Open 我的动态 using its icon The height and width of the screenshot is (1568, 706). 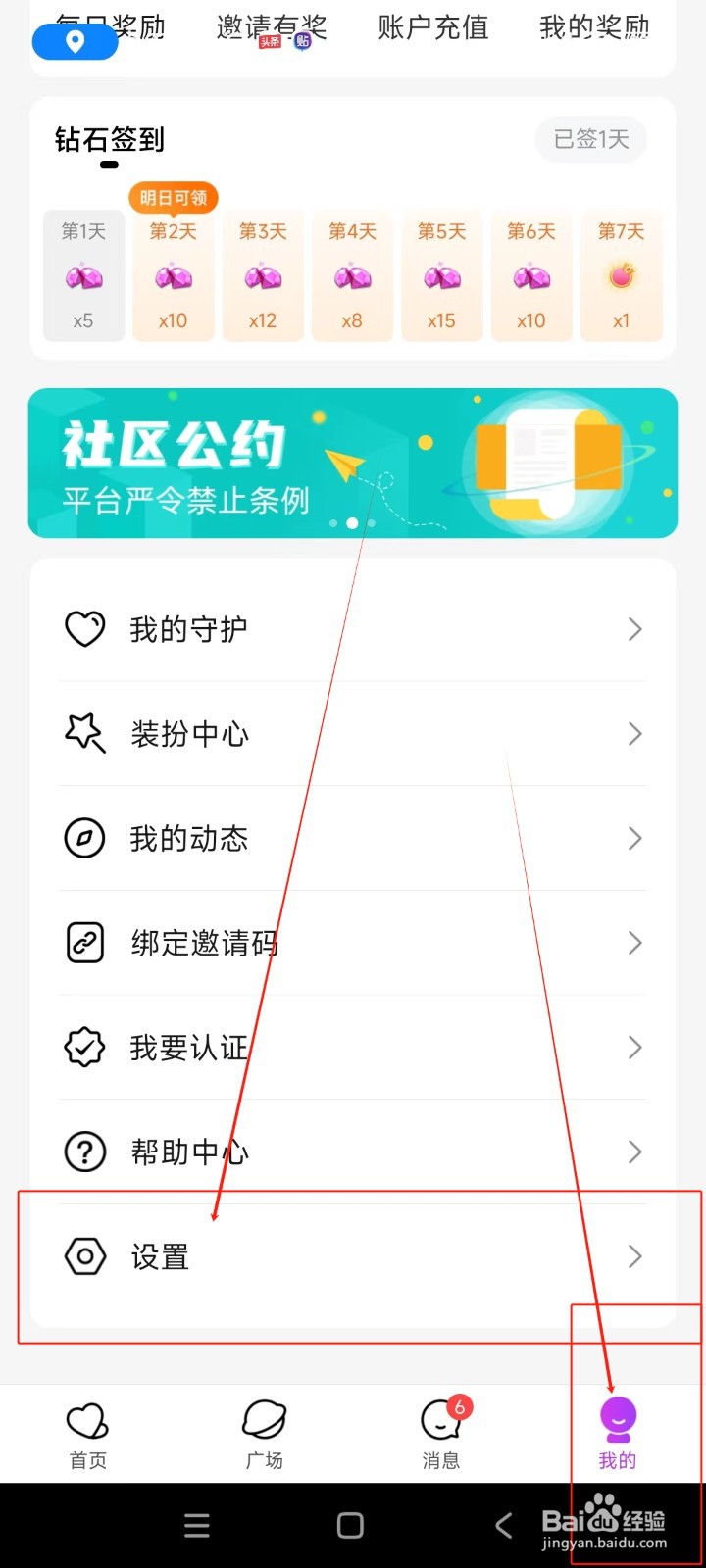pyautogui.click(x=84, y=838)
